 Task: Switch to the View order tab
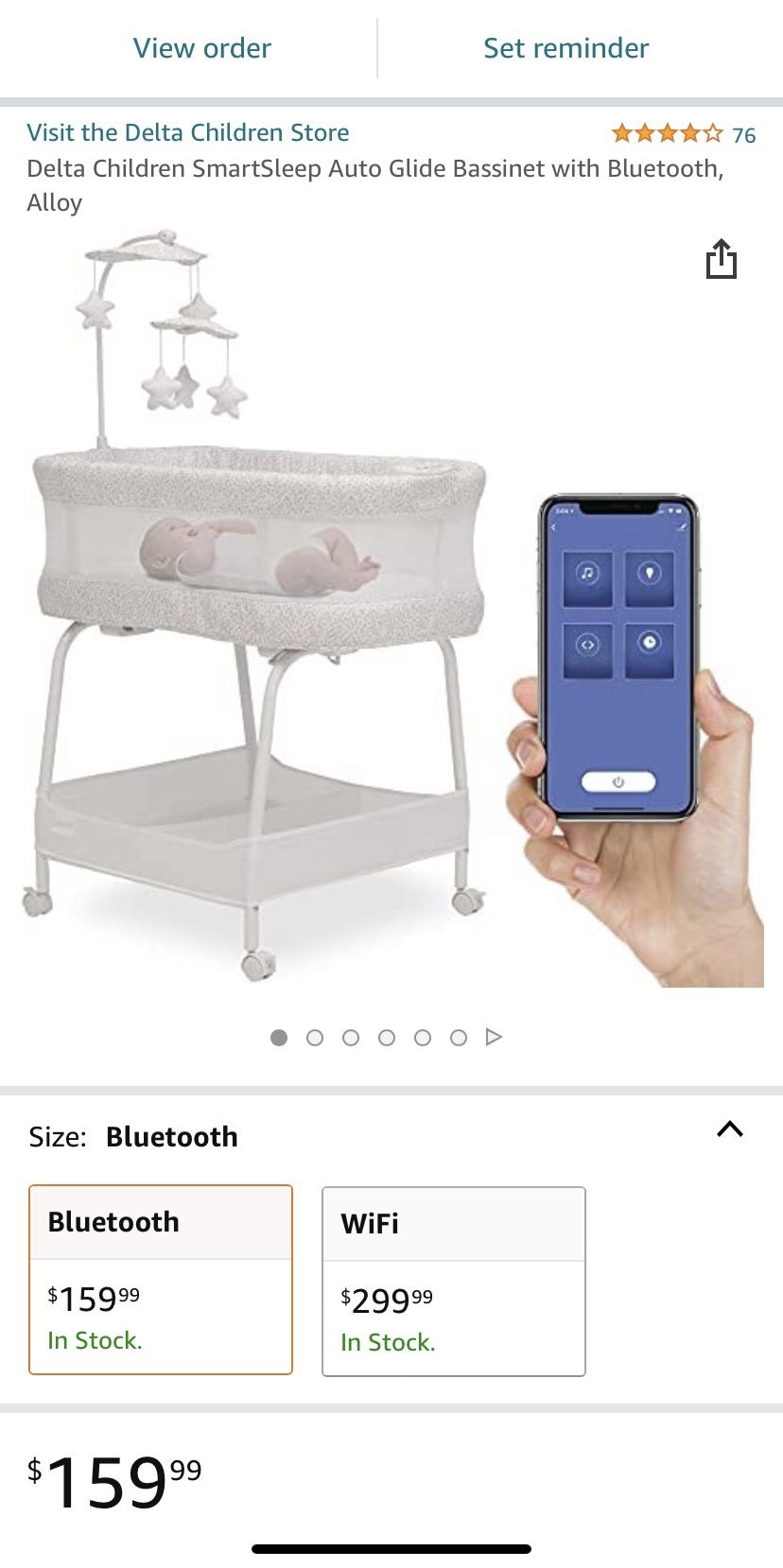click(200, 47)
